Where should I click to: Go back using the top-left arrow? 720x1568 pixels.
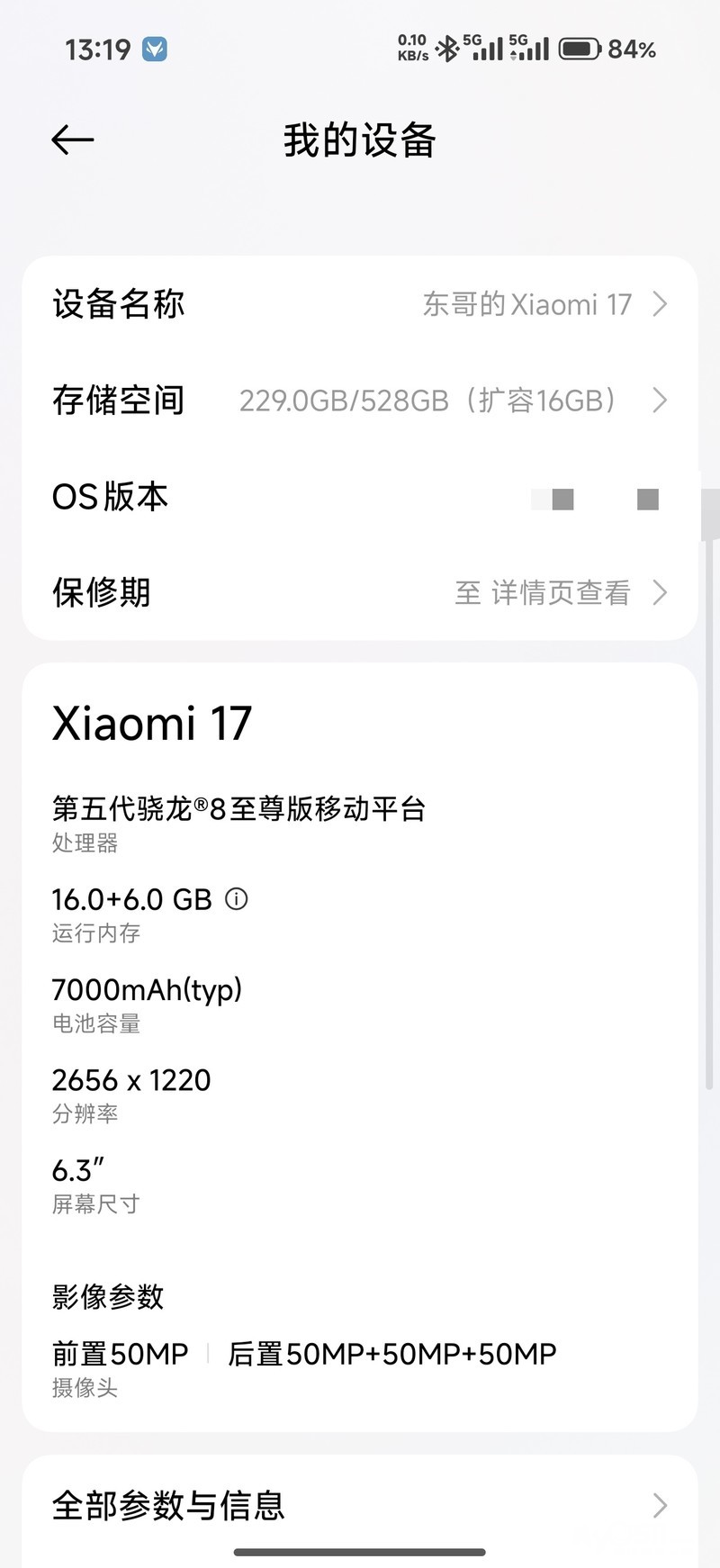pos(73,140)
